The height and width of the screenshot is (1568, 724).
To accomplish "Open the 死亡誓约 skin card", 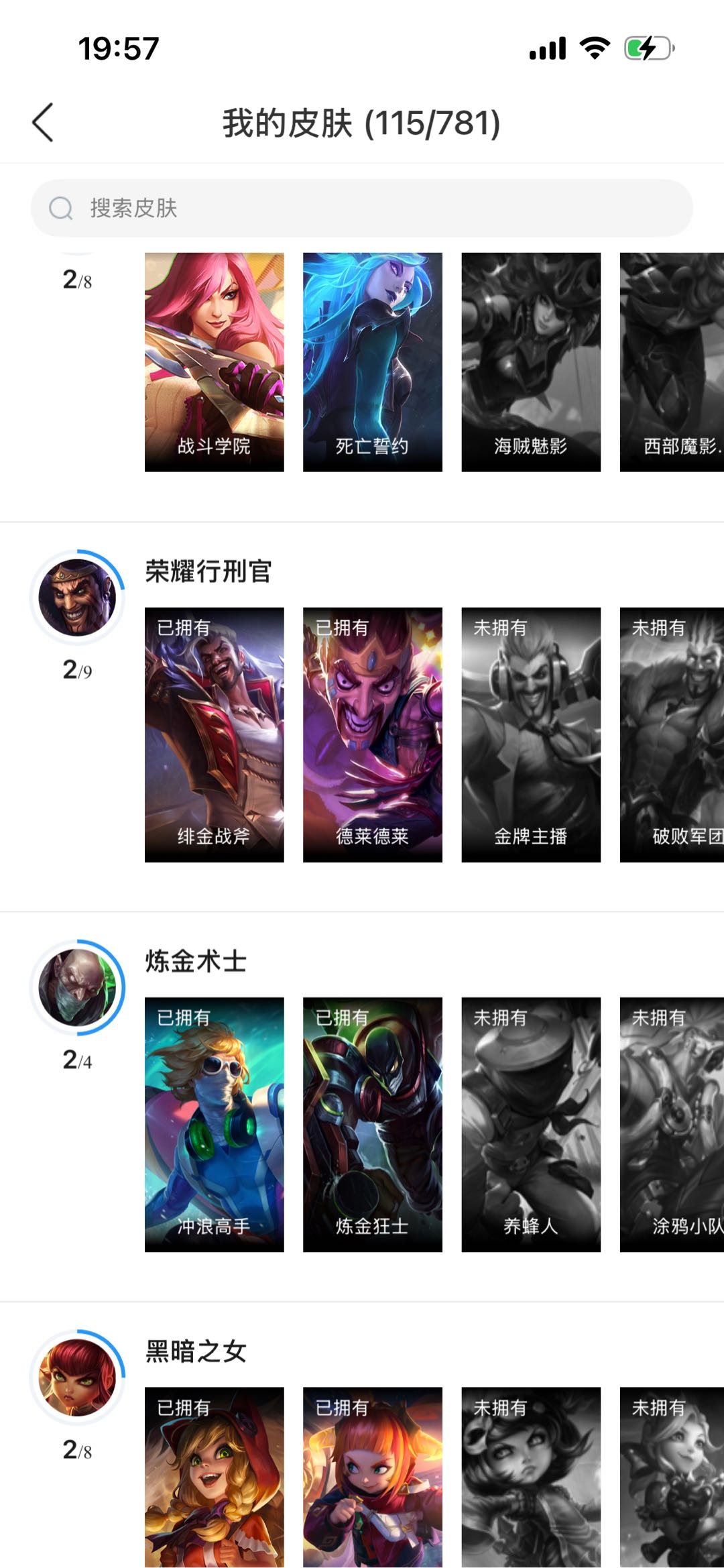I will pyautogui.click(x=372, y=362).
